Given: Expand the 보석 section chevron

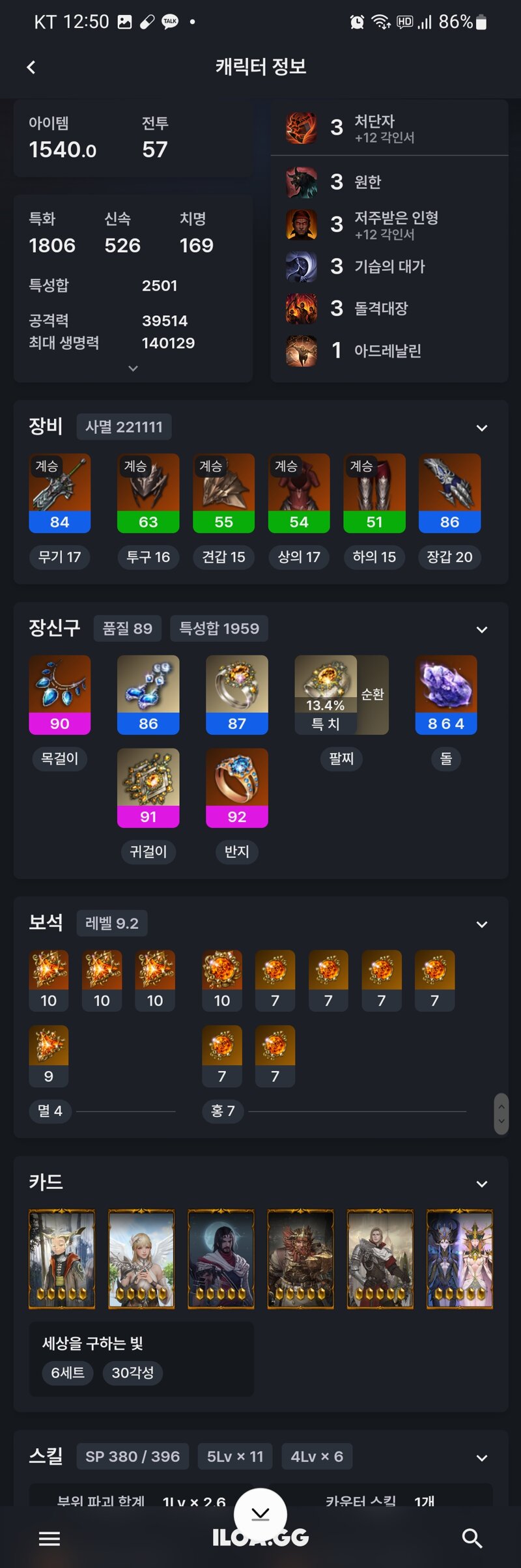Looking at the screenshot, I should [x=482, y=924].
